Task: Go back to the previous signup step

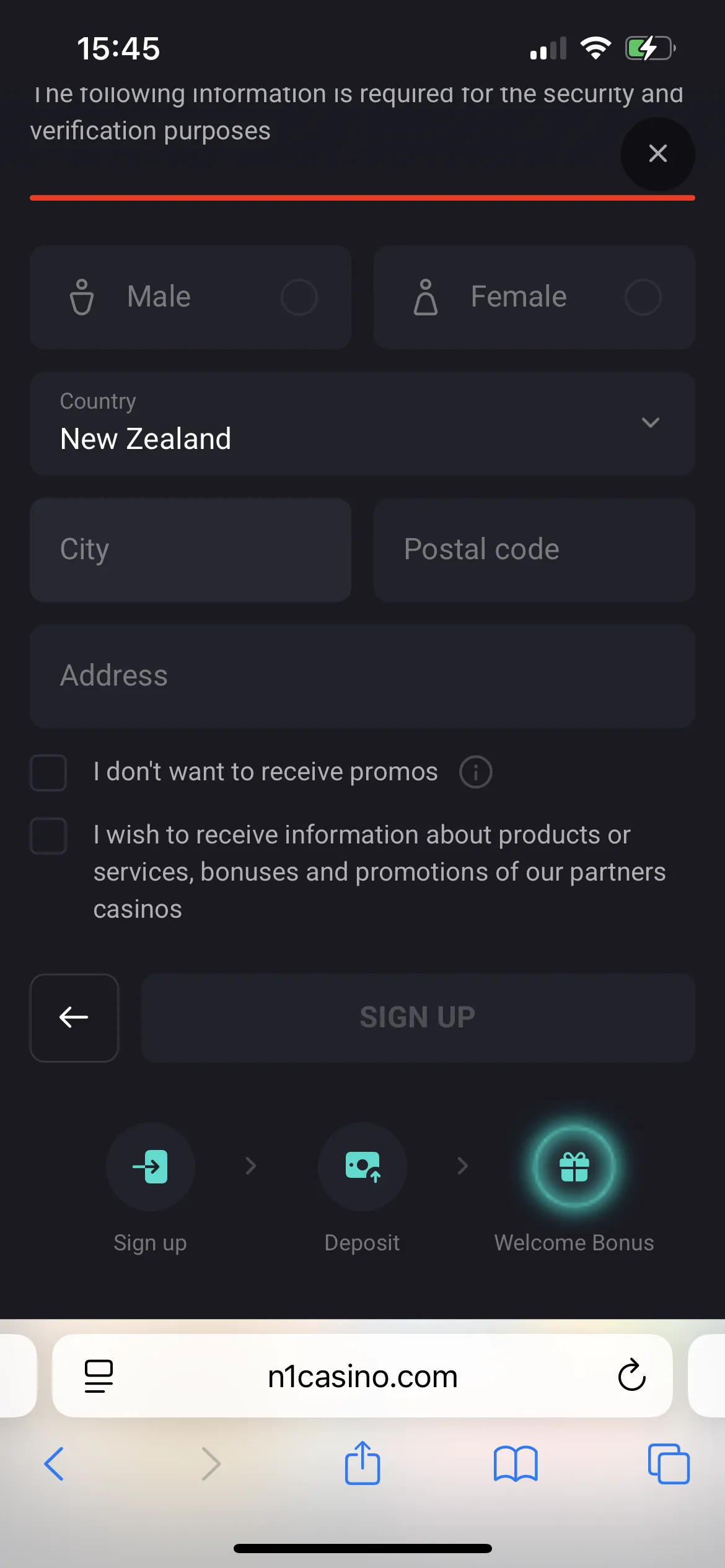Action: [74, 1017]
